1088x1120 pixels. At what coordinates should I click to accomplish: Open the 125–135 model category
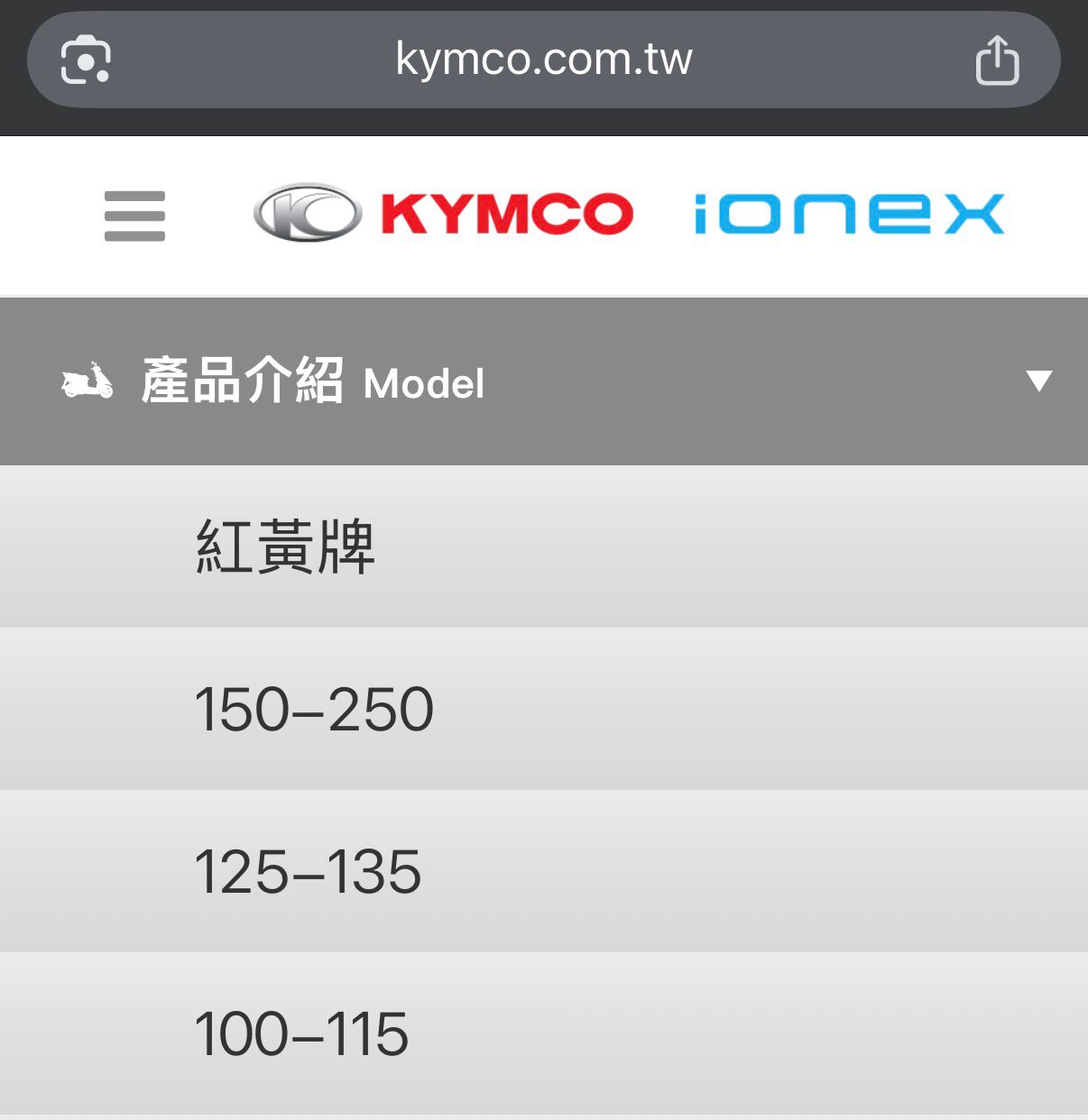point(308,871)
